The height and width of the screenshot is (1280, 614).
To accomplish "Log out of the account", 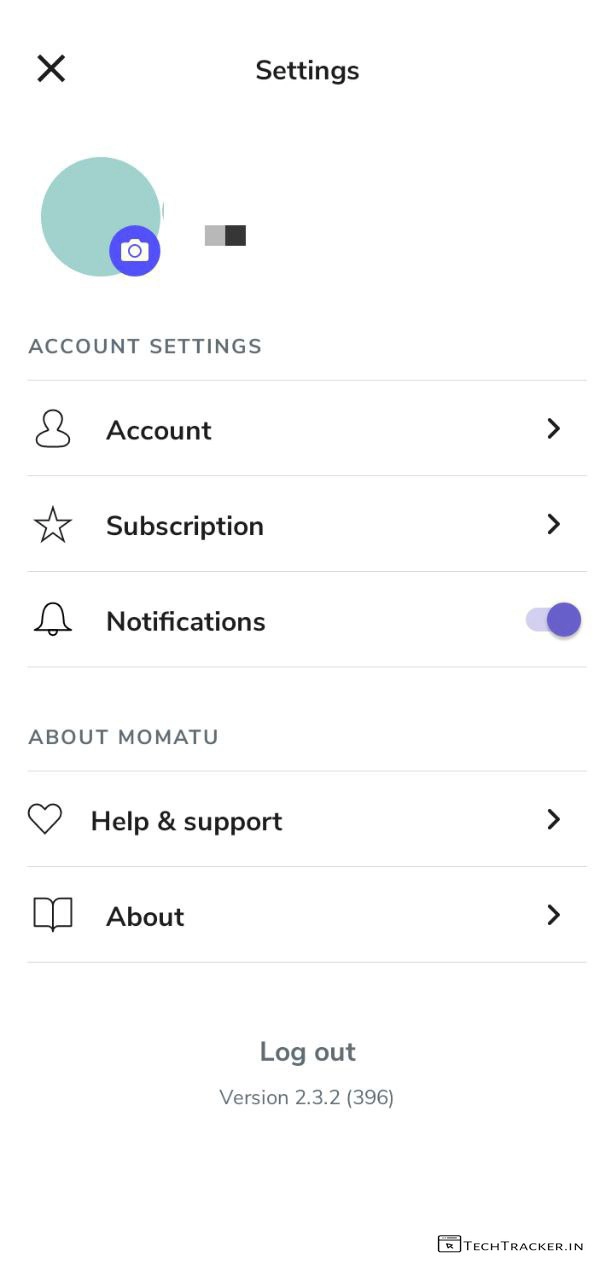I will pyautogui.click(x=307, y=1051).
